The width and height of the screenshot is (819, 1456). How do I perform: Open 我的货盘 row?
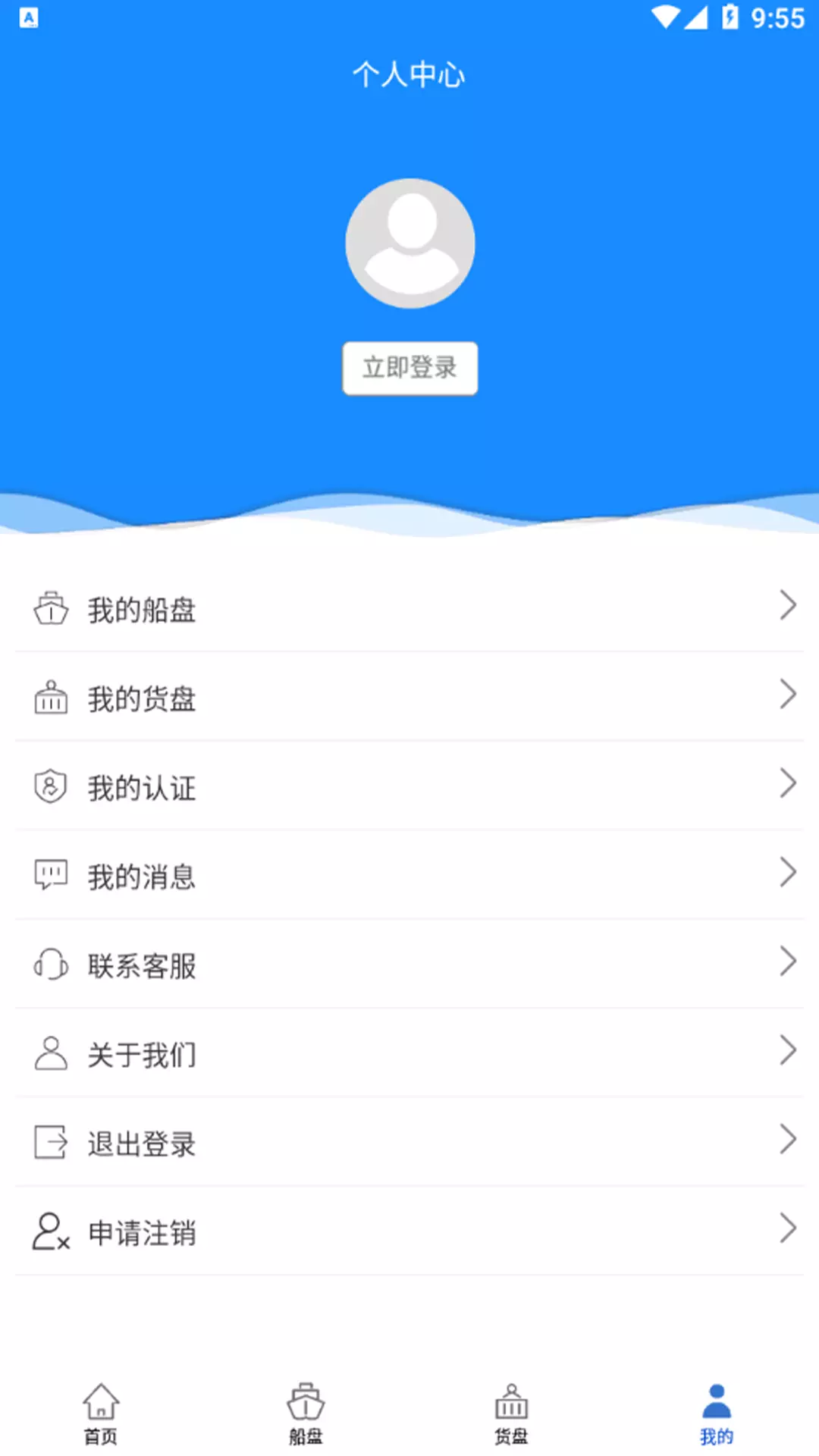tap(409, 697)
